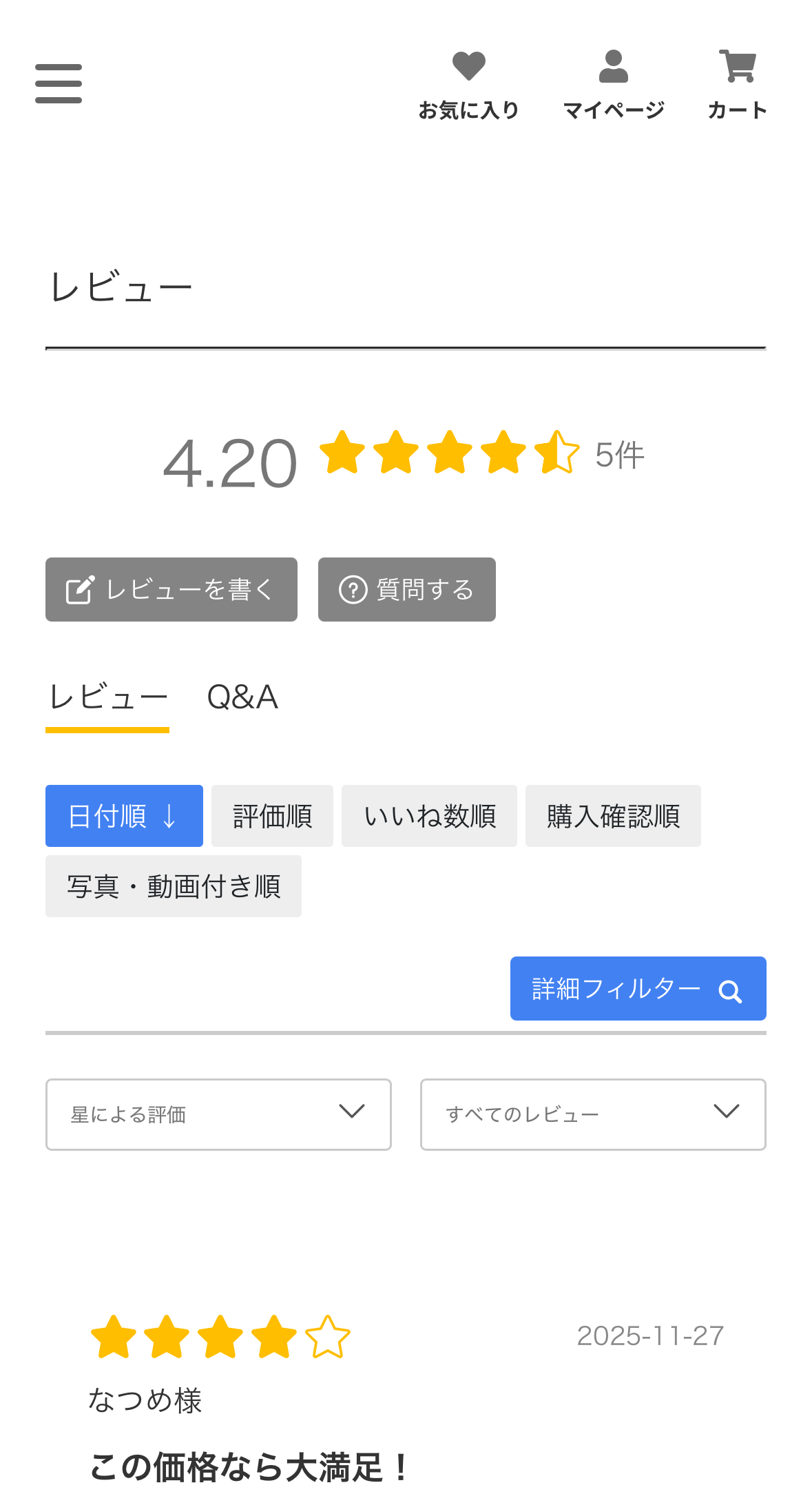
Task: Expand the すべてのレビュー dropdown
Action: click(593, 1114)
